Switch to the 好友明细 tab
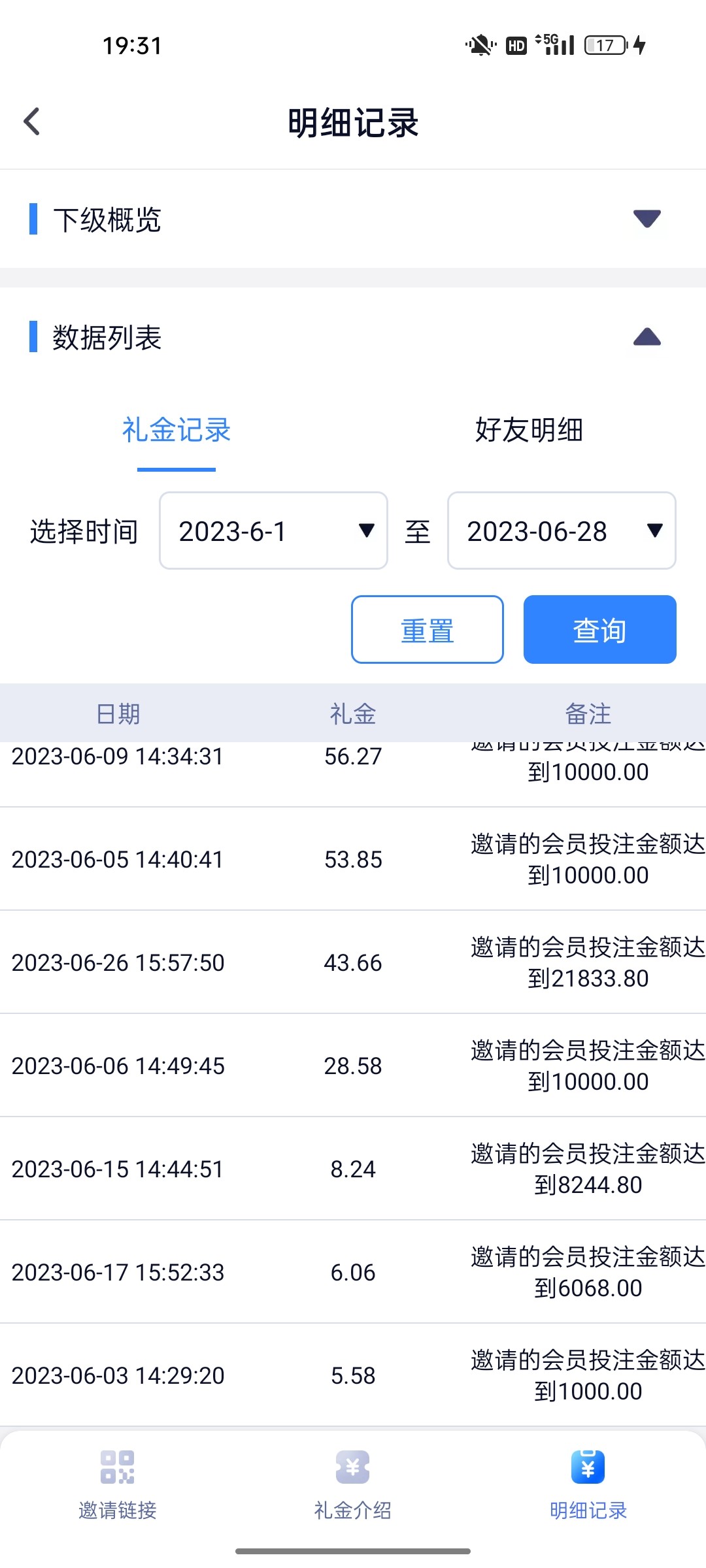This screenshot has height=1568, width=706. [x=529, y=431]
